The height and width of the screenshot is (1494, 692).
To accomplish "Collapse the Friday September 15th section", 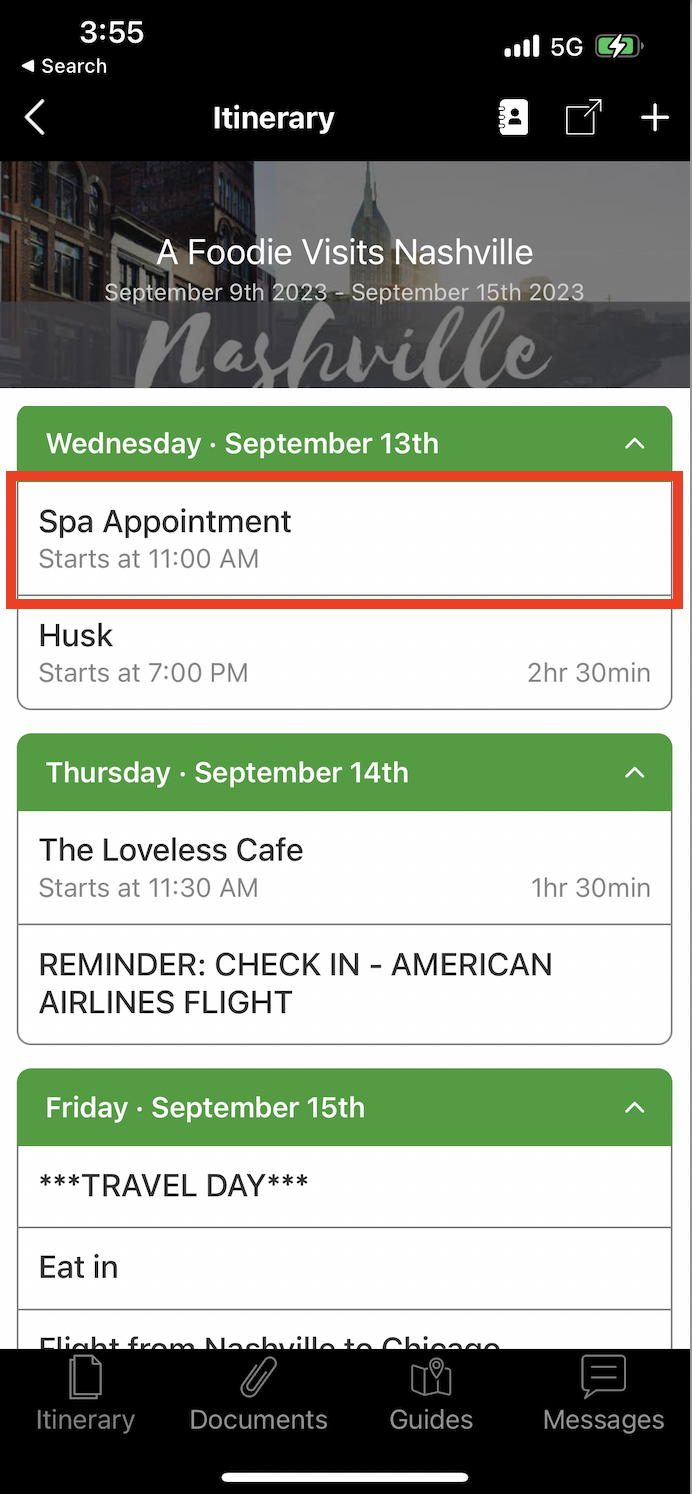I will point(634,1107).
